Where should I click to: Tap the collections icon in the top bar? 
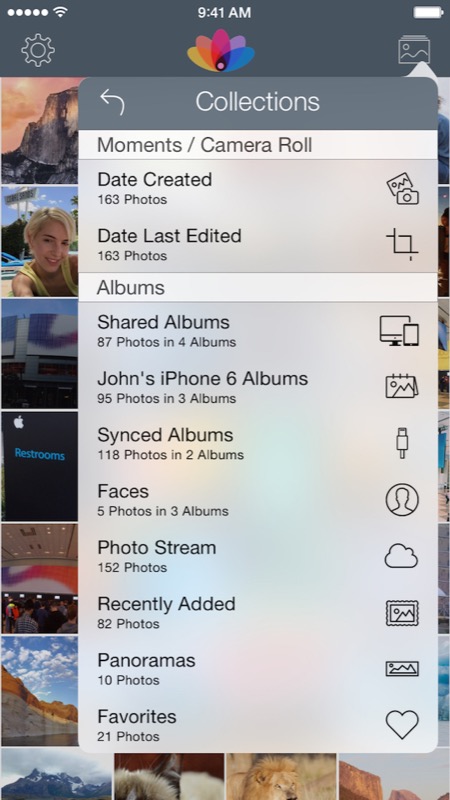click(414, 49)
